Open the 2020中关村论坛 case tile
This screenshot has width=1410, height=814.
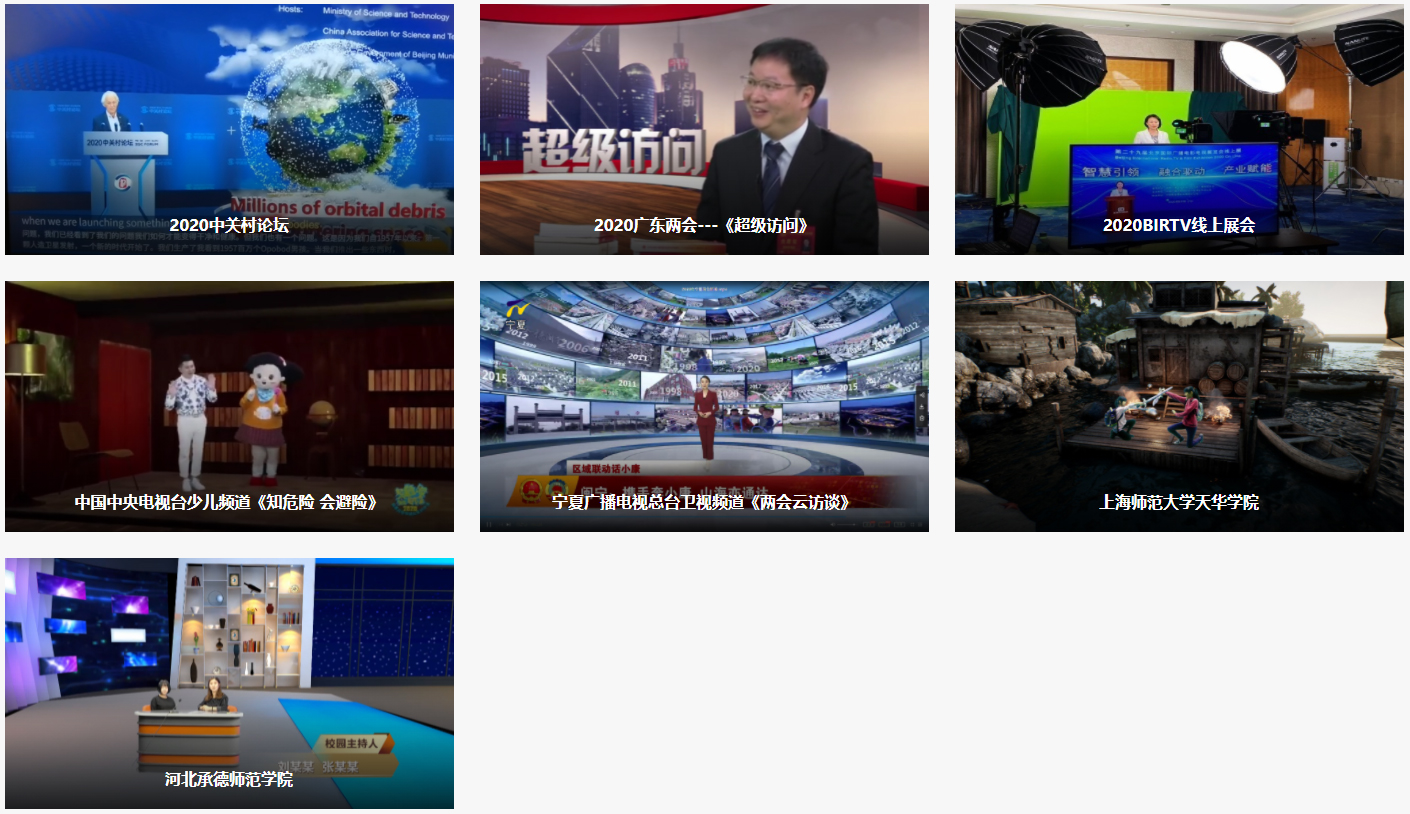click(x=229, y=130)
